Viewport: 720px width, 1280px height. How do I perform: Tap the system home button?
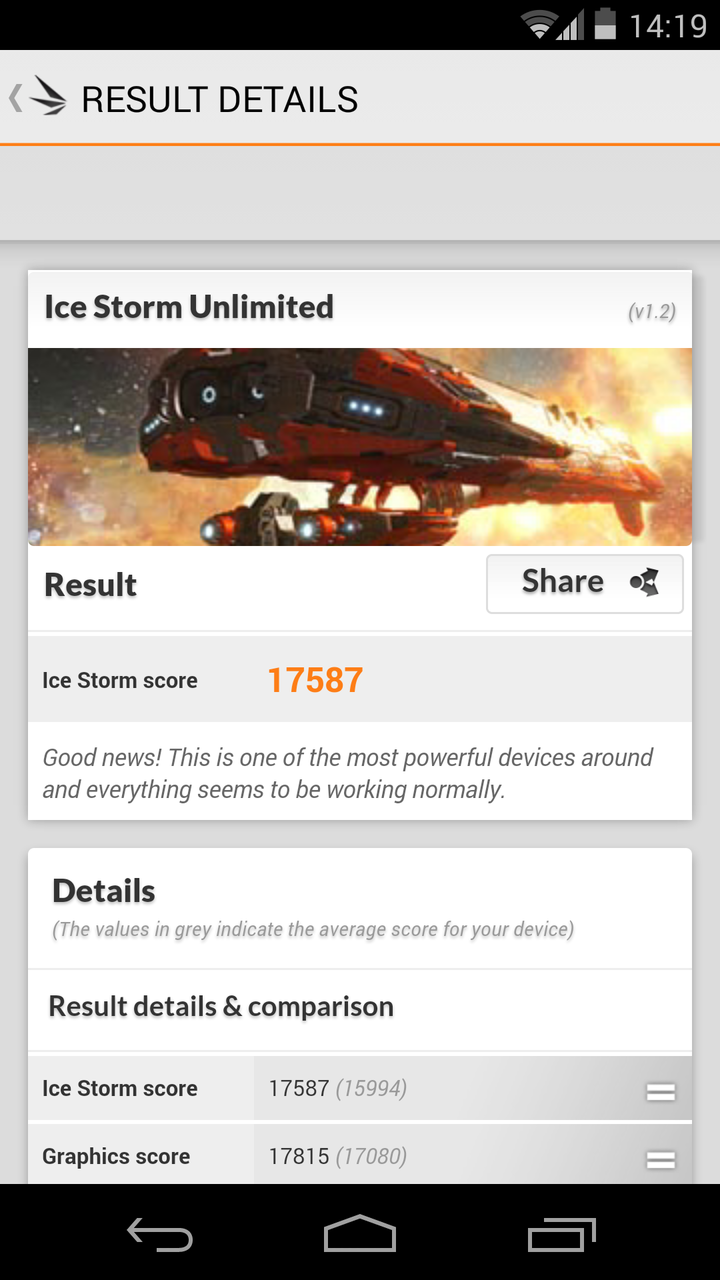(360, 1234)
